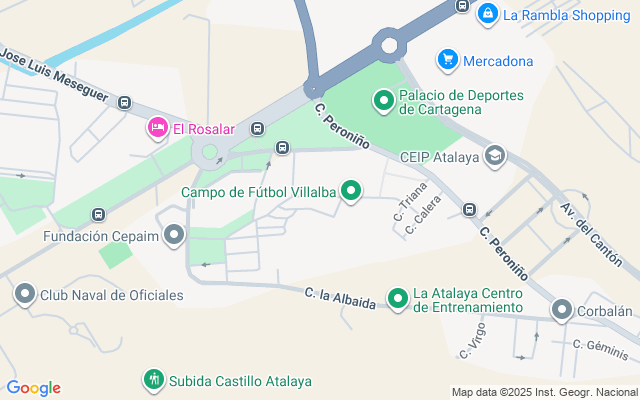Select El Rosalar hotel marker

[x=157, y=128]
